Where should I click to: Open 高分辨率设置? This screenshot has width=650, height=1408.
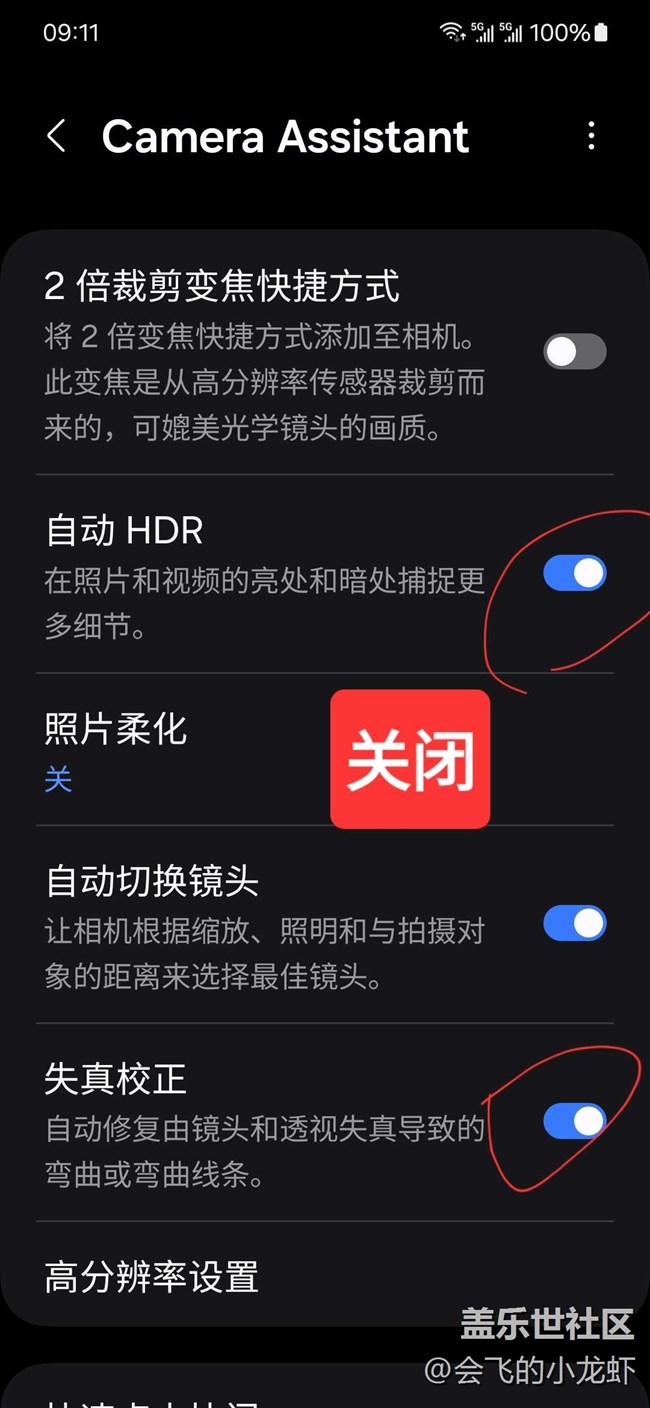325,1276
